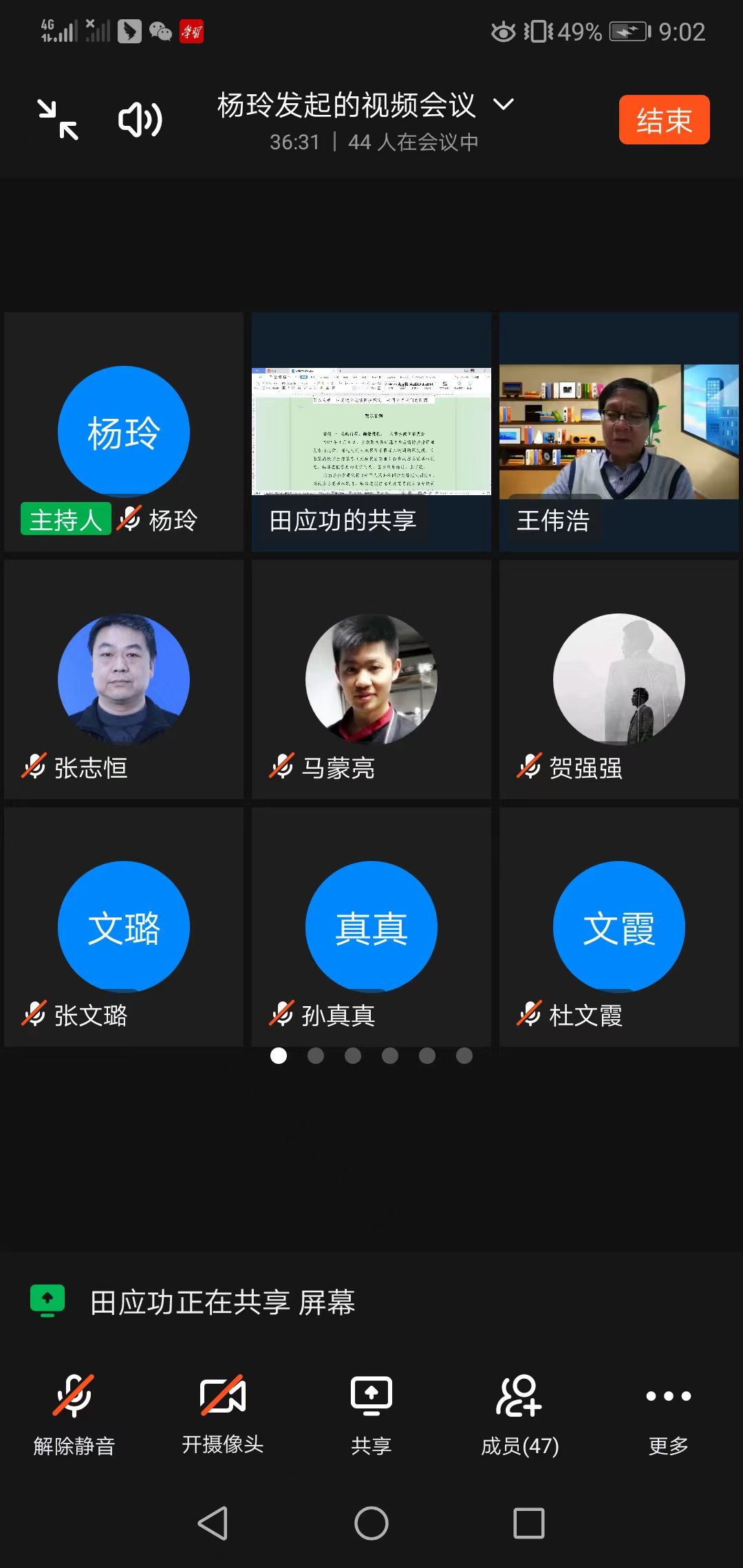Select 杜文霞's participant tile
This screenshot has width=743, height=1568.
click(618, 927)
